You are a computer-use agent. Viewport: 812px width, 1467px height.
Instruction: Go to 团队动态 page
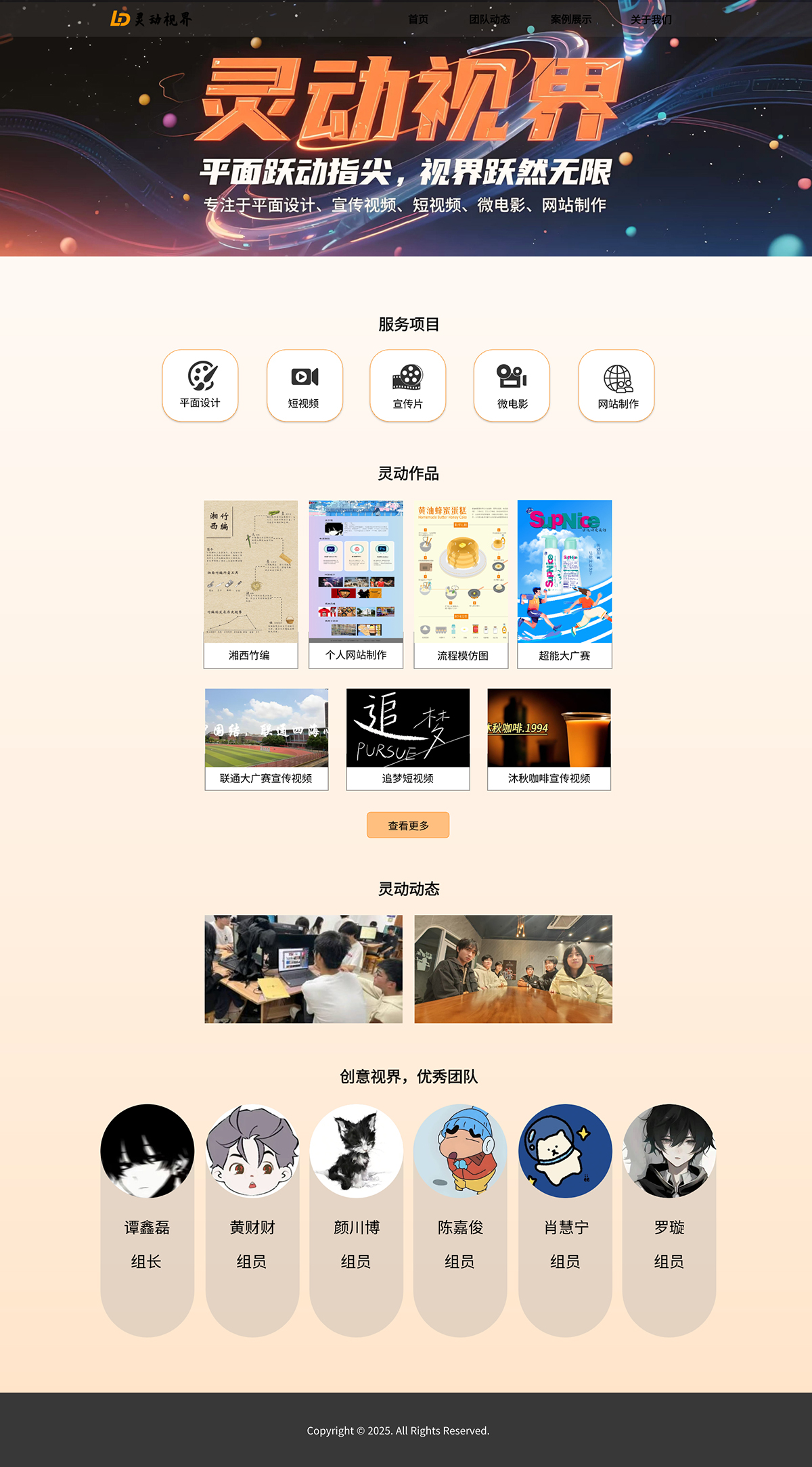pos(489,19)
